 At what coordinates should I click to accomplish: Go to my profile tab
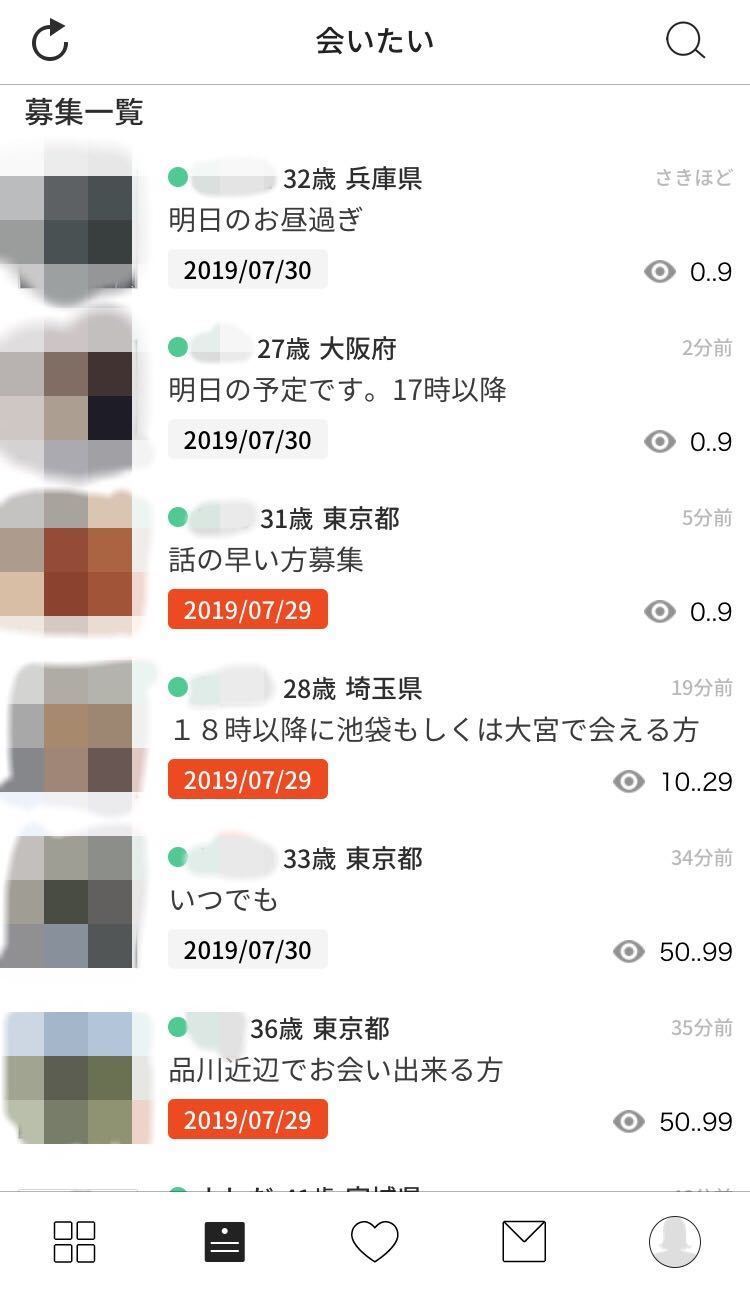[675, 1241]
